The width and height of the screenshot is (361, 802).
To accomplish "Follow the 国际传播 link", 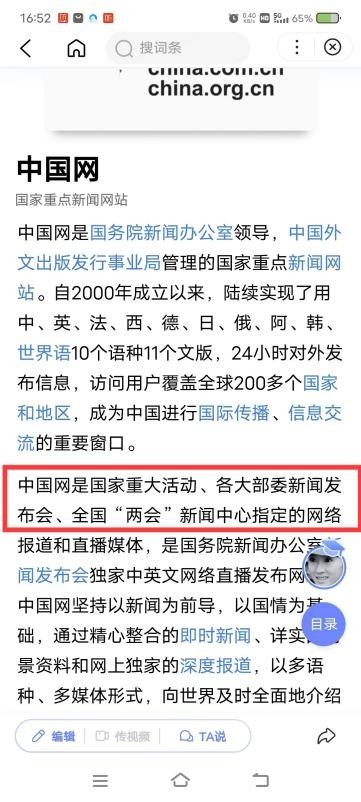I will pyautogui.click(x=233, y=413).
